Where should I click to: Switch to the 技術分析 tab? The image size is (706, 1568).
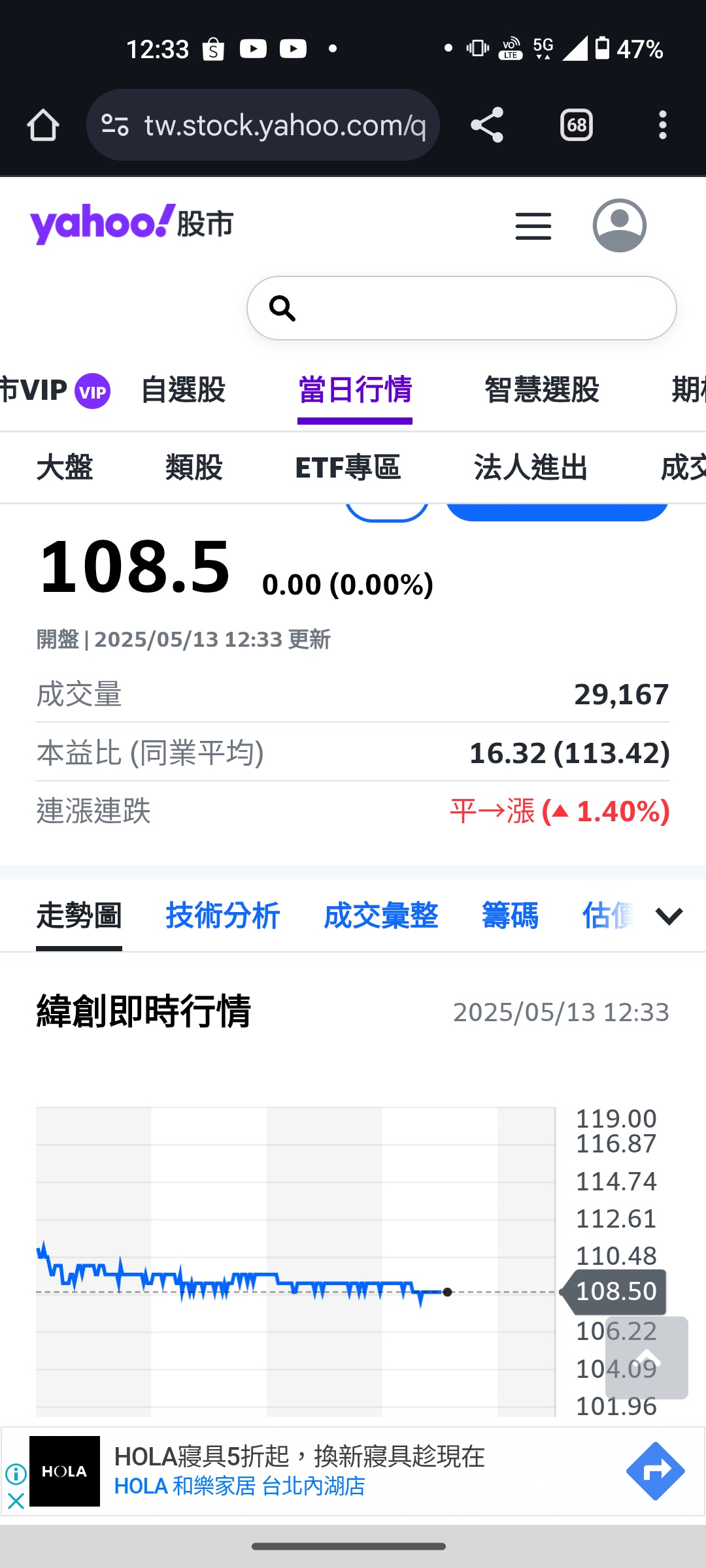[223, 915]
